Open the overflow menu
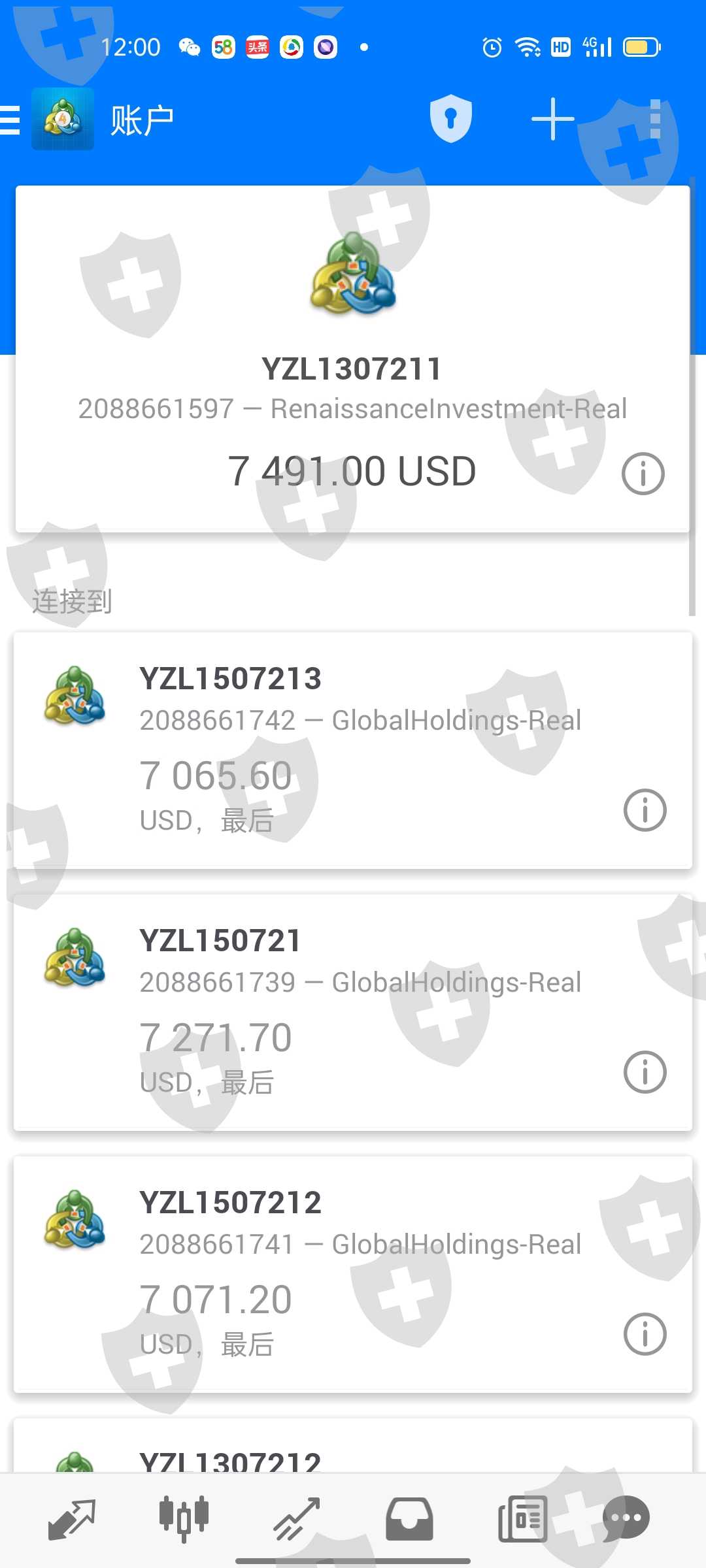 [655, 119]
